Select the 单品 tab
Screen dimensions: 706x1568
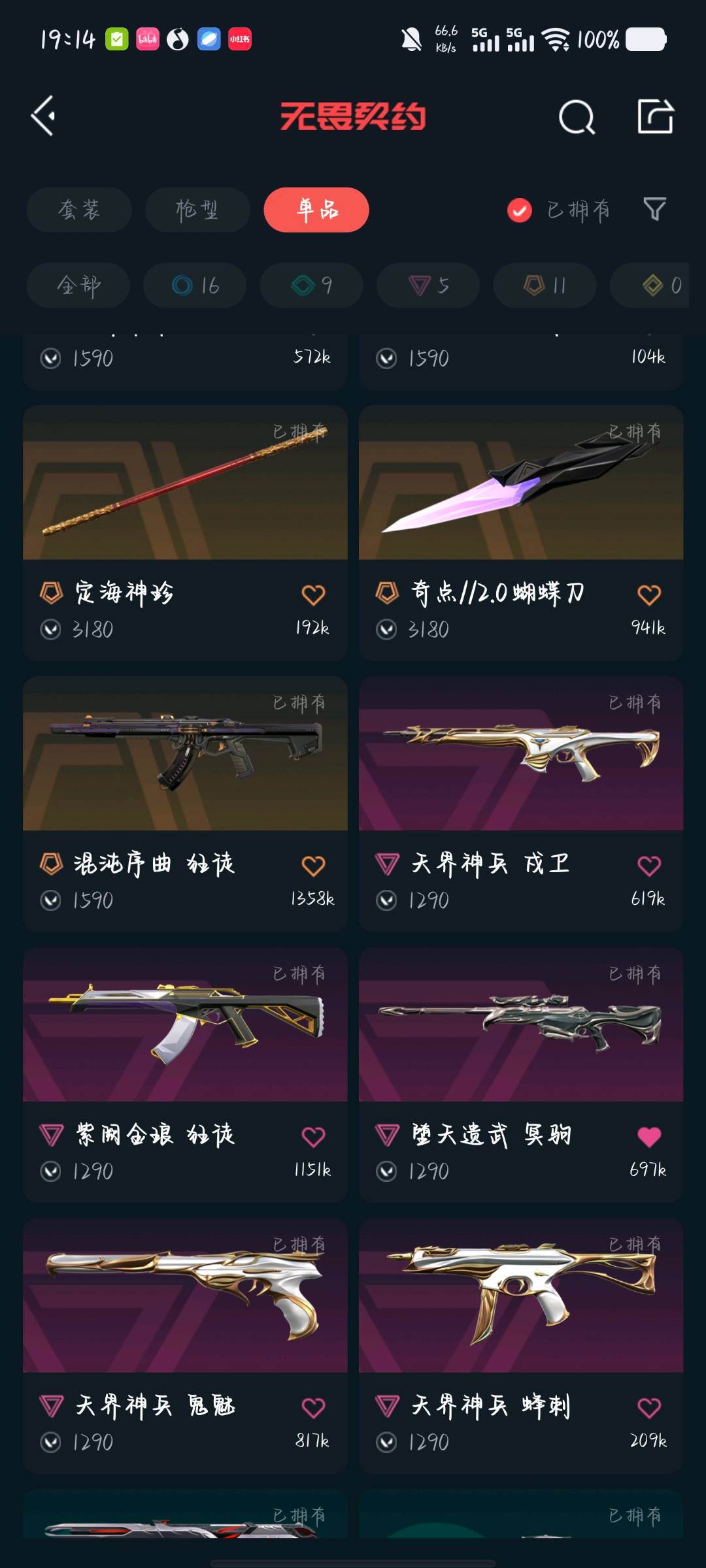[316, 210]
